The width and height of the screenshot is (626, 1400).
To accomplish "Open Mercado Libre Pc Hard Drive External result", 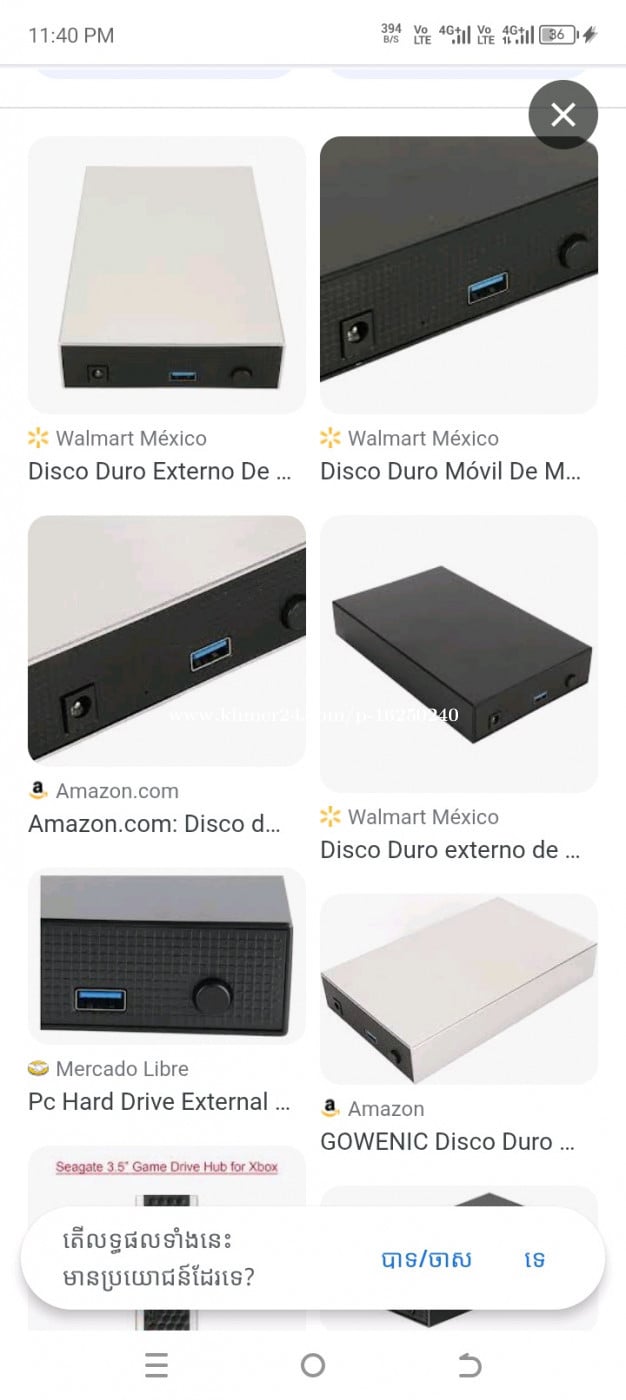I will 166,955.
